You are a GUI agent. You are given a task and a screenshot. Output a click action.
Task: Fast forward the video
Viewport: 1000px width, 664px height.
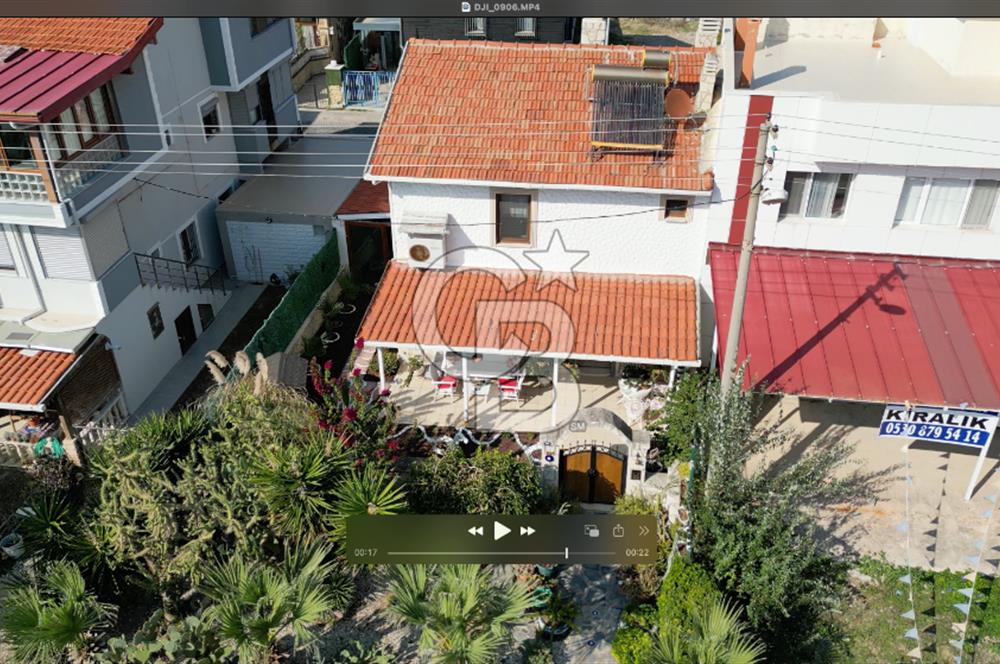(x=527, y=531)
